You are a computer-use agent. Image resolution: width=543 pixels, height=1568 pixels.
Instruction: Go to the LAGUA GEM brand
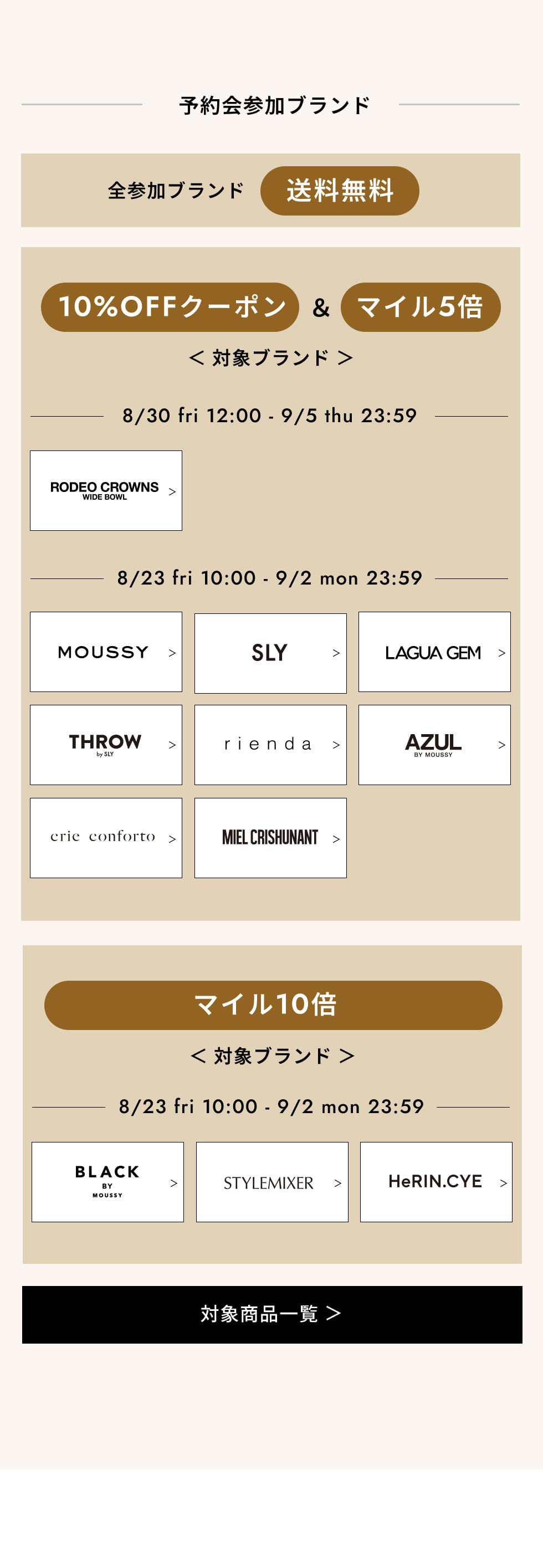point(434,652)
